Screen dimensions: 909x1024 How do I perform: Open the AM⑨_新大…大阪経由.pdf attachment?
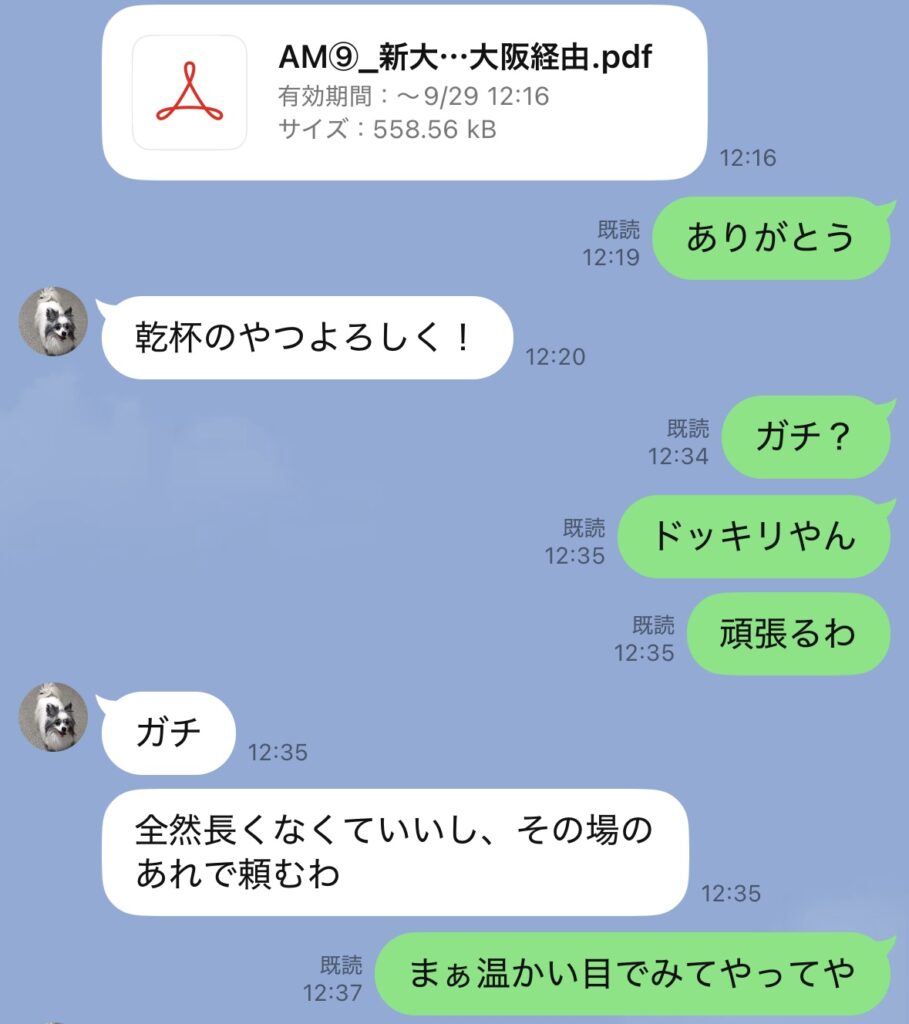click(x=403, y=93)
